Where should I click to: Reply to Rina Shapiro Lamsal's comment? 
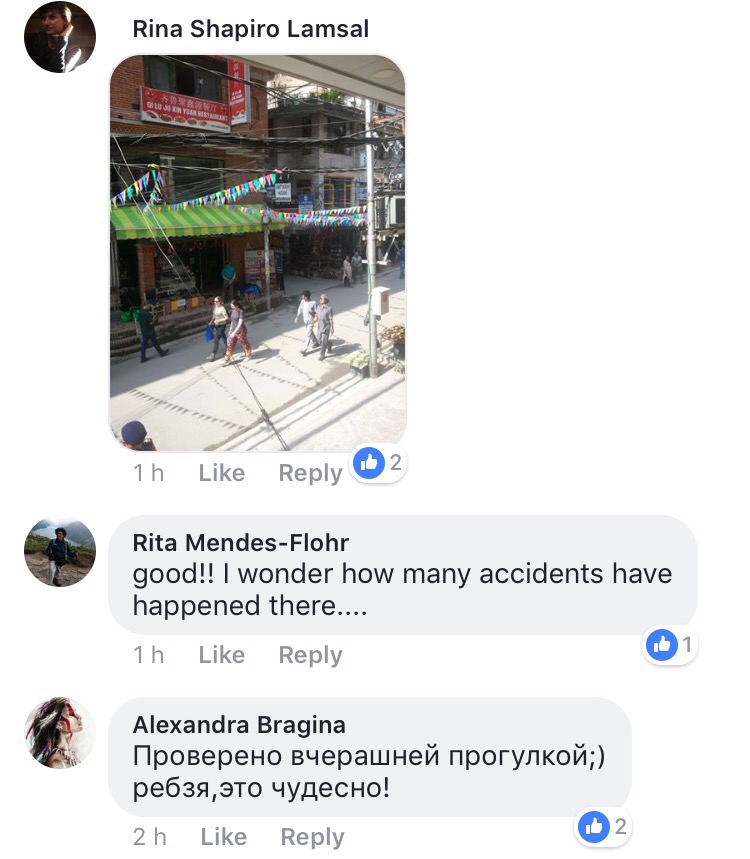click(310, 473)
